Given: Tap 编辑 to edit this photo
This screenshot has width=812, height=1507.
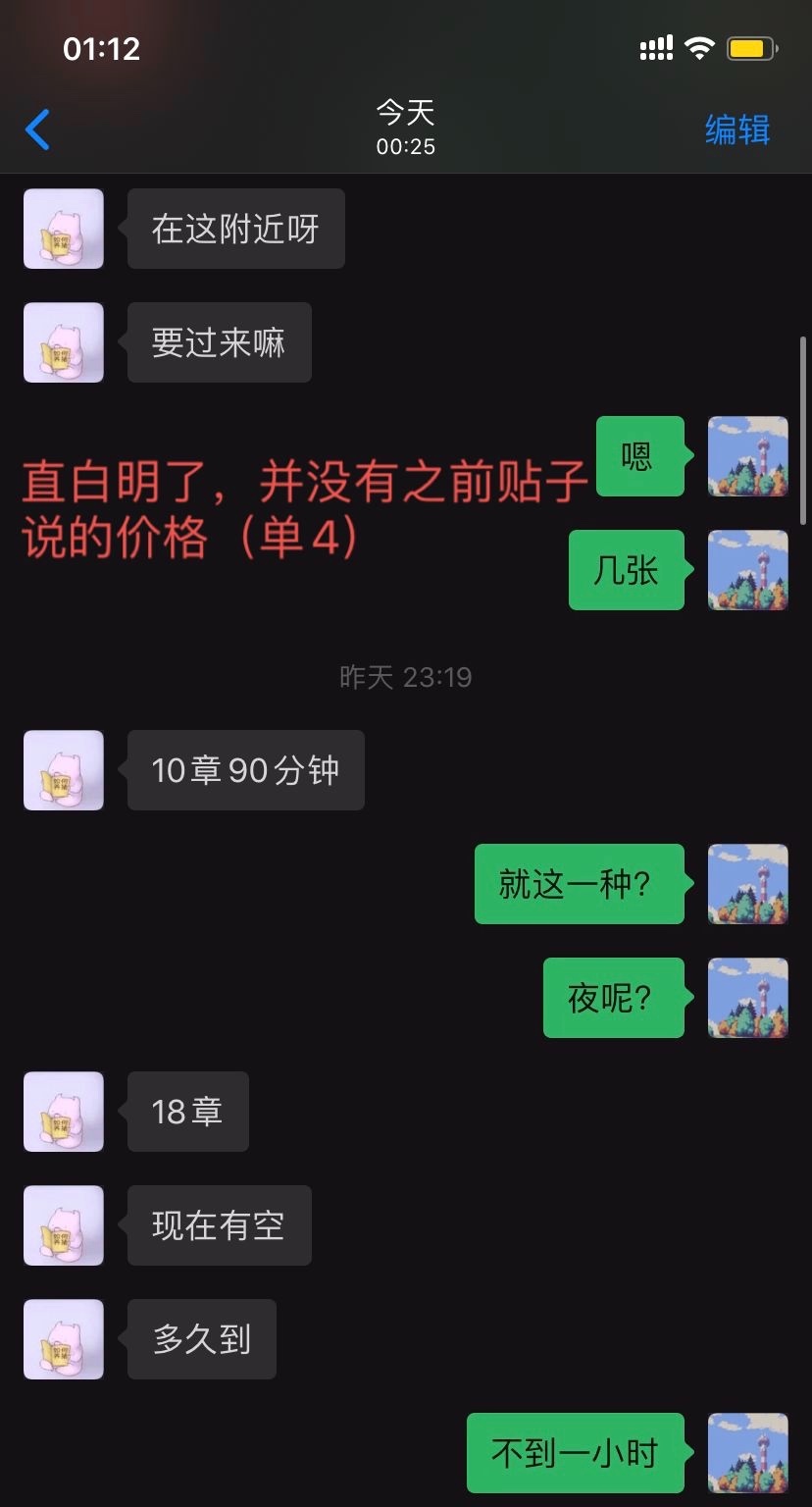Looking at the screenshot, I should click(737, 130).
